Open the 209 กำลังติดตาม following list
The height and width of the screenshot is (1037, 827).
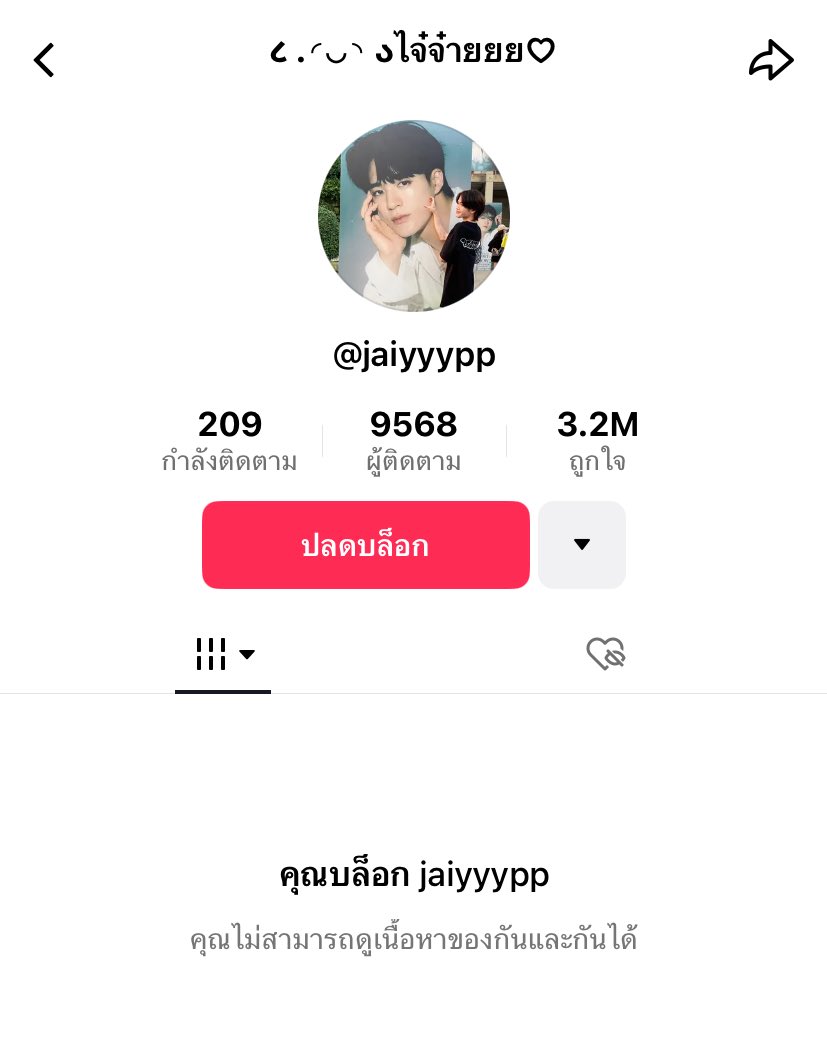[x=230, y=440]
